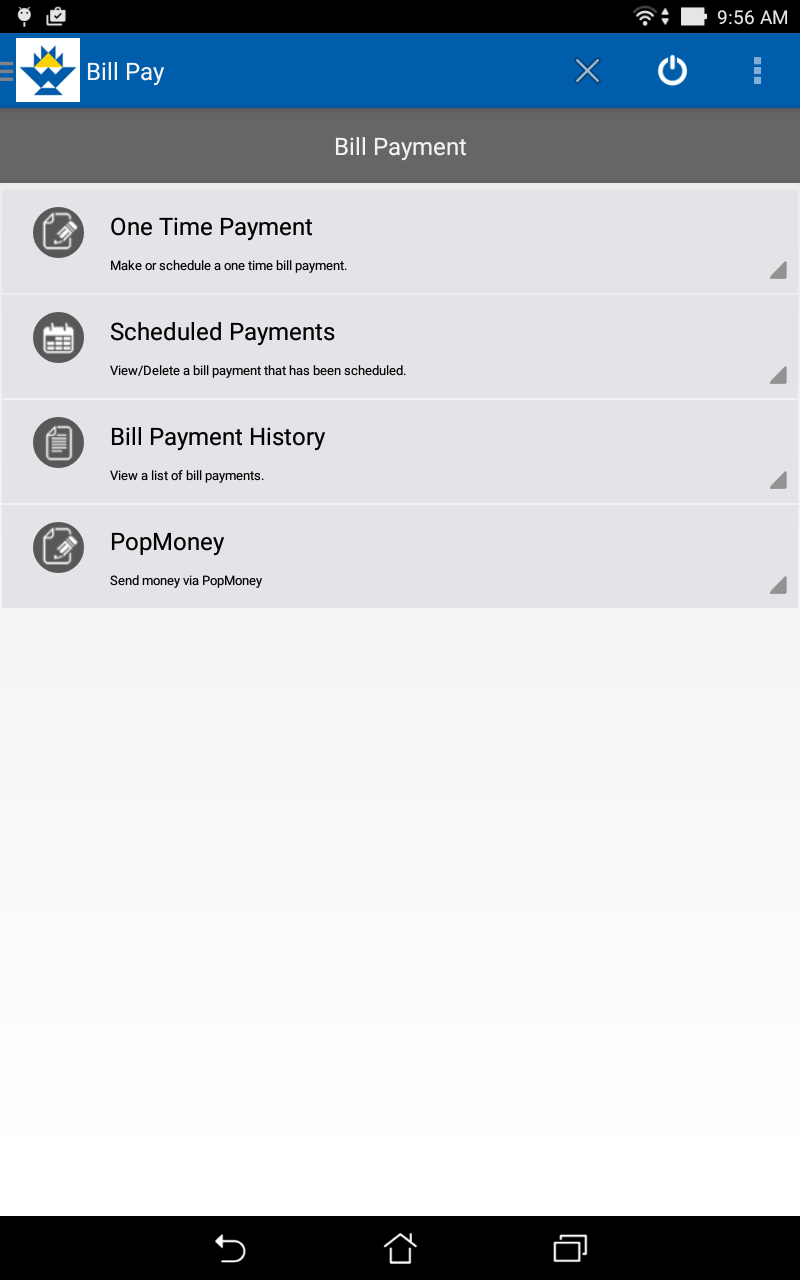The width and height of the screenshot is (800, 1280).
Task: Close Bill Pay using the X icon
Action: pyautogui.click(x=587, y=70)
